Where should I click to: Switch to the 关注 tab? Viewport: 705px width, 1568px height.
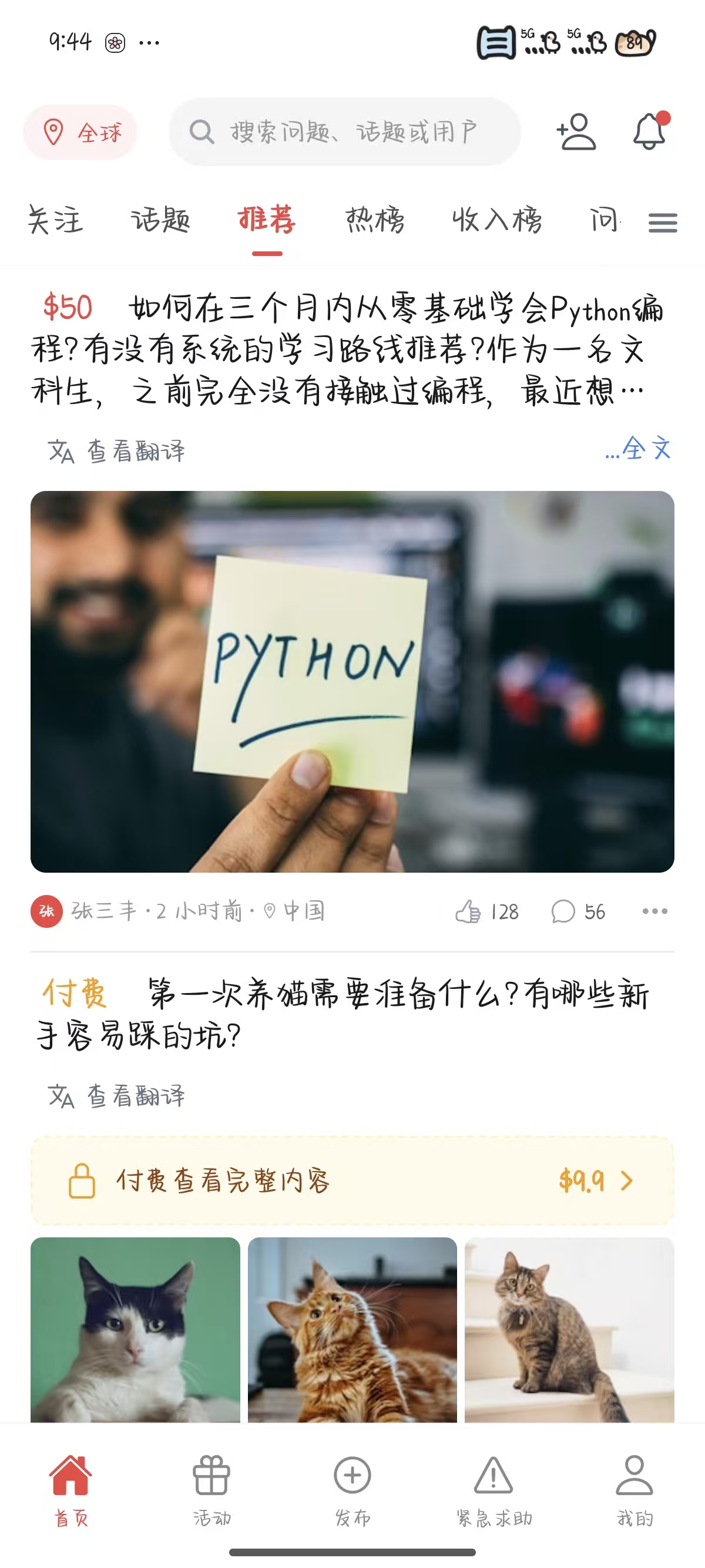pyautogui.click(x=55, y=220)
